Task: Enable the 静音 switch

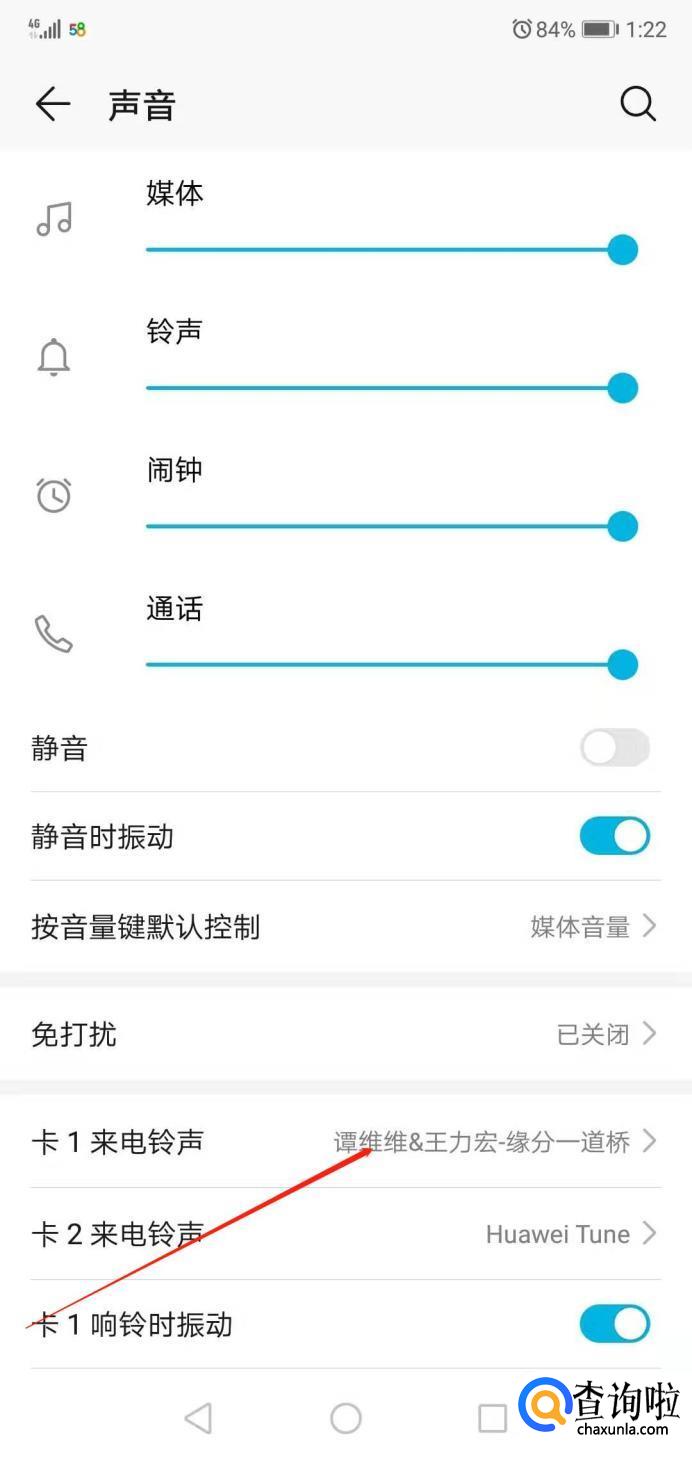Action: [614, 748]
